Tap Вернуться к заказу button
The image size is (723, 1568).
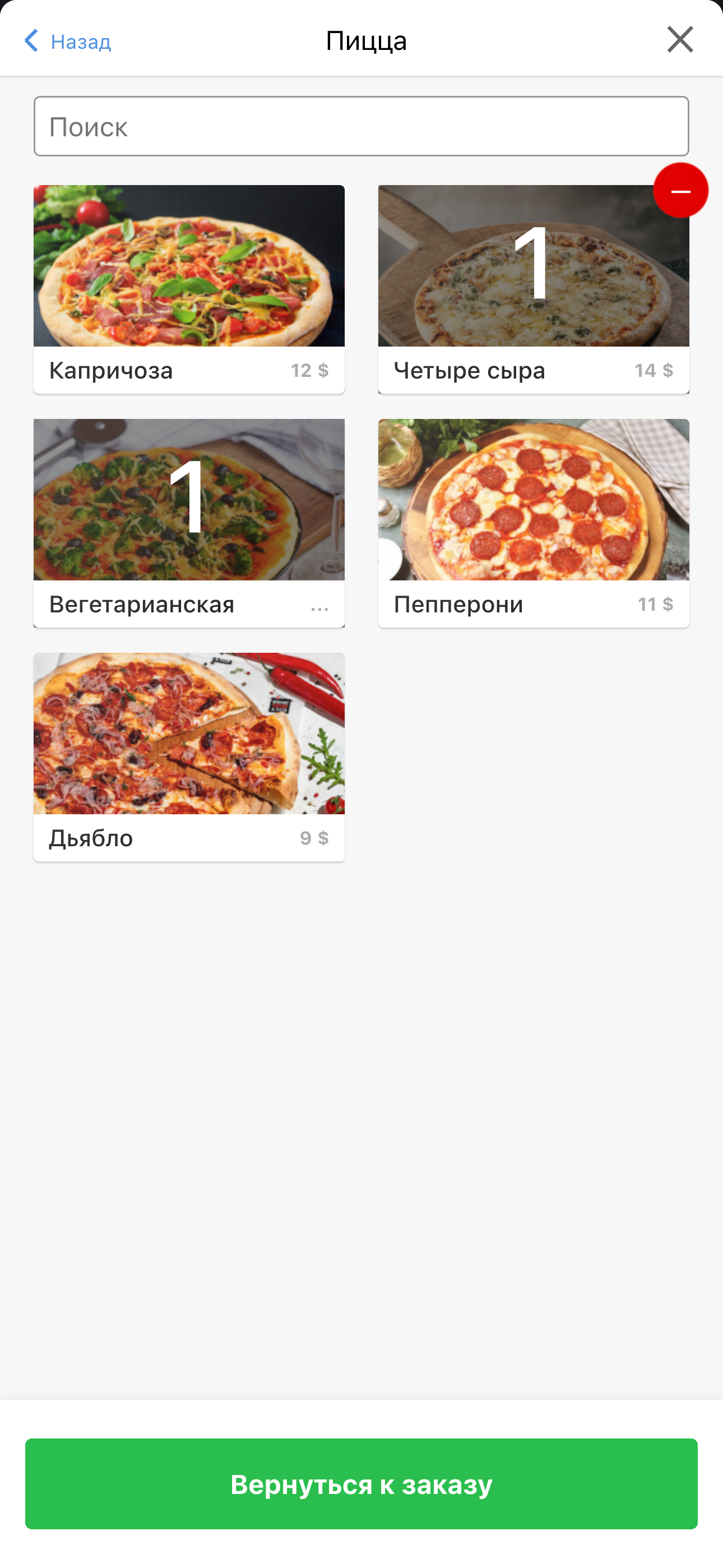point(361,1483)
